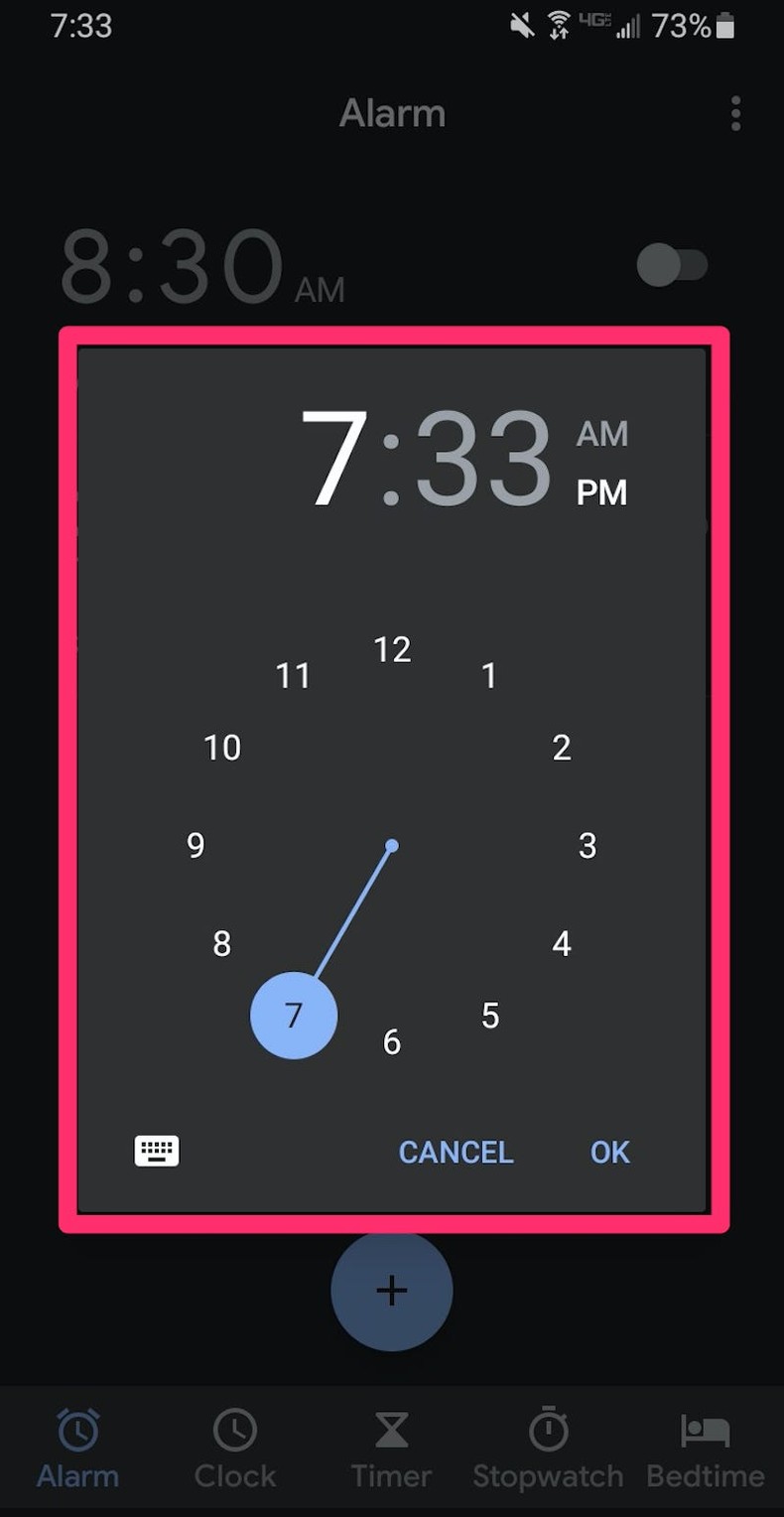Open the Bedtime bed icon
This screenshot has width=784, height=1517.
705,1431
